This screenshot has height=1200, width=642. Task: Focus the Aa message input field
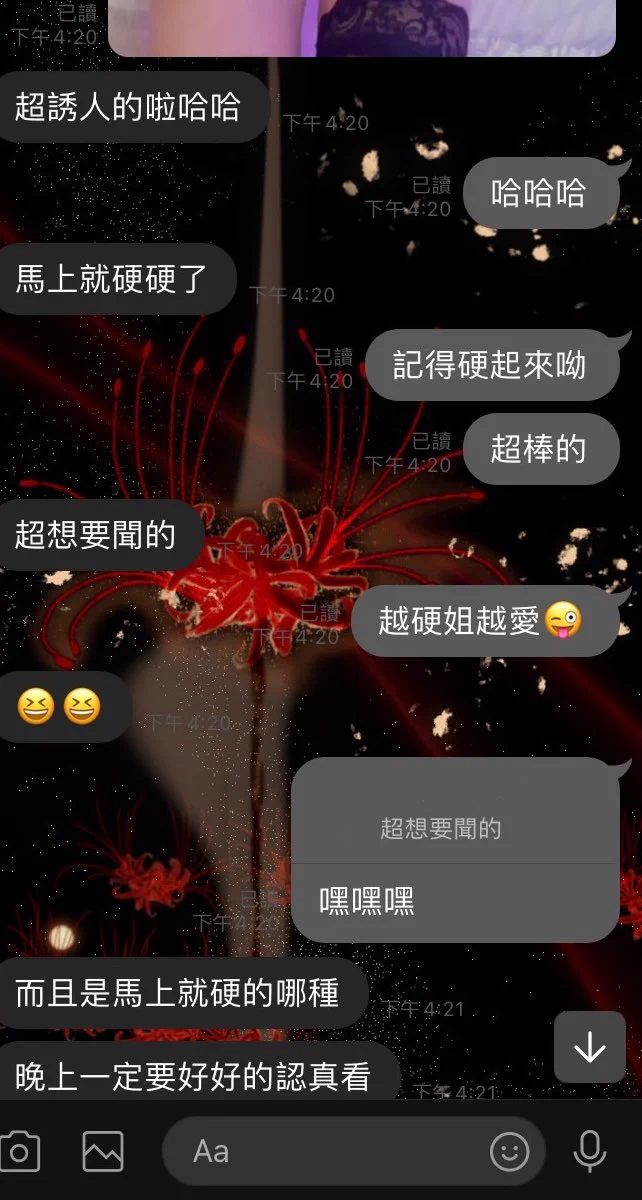330,1152
